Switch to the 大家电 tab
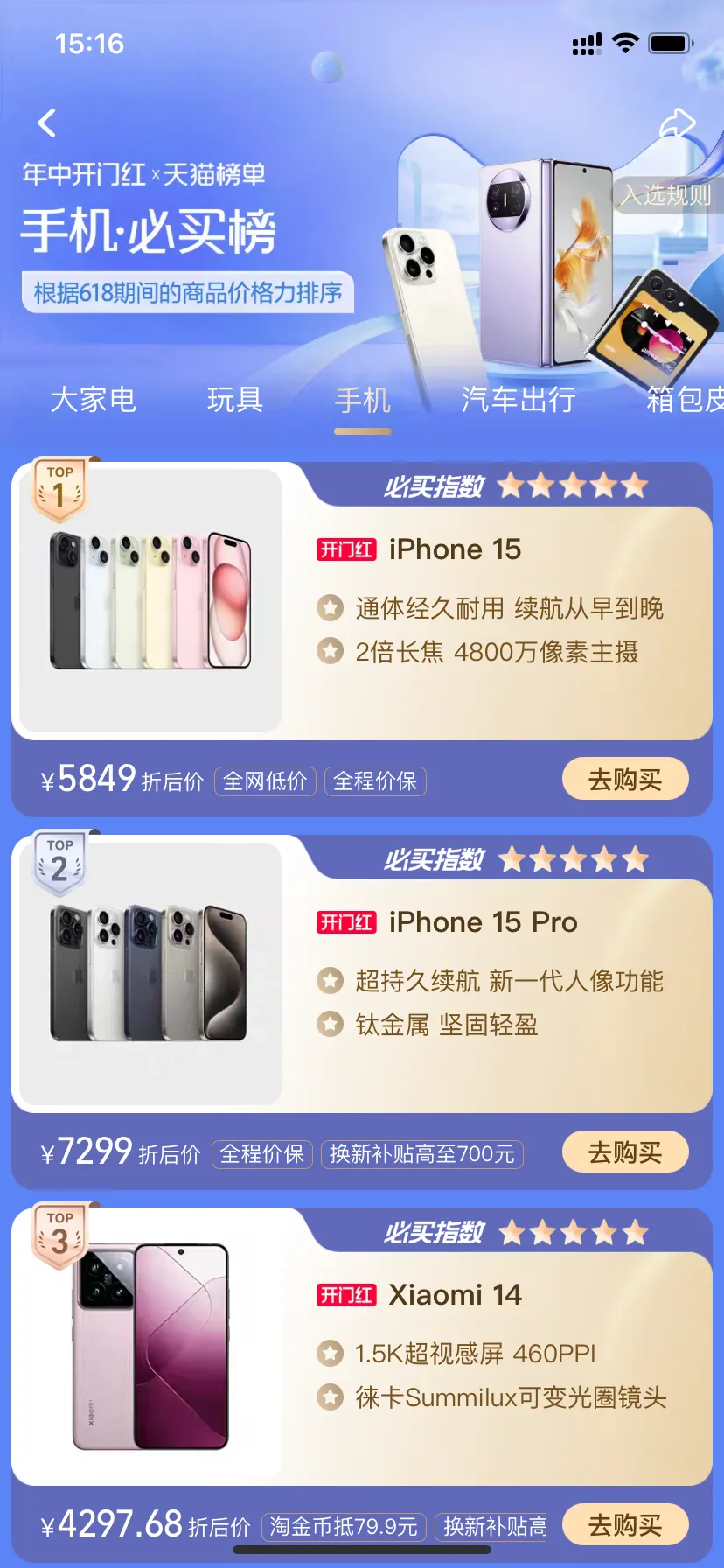The height and width of the screenshot is (1568, 724). tap(93, 400)
